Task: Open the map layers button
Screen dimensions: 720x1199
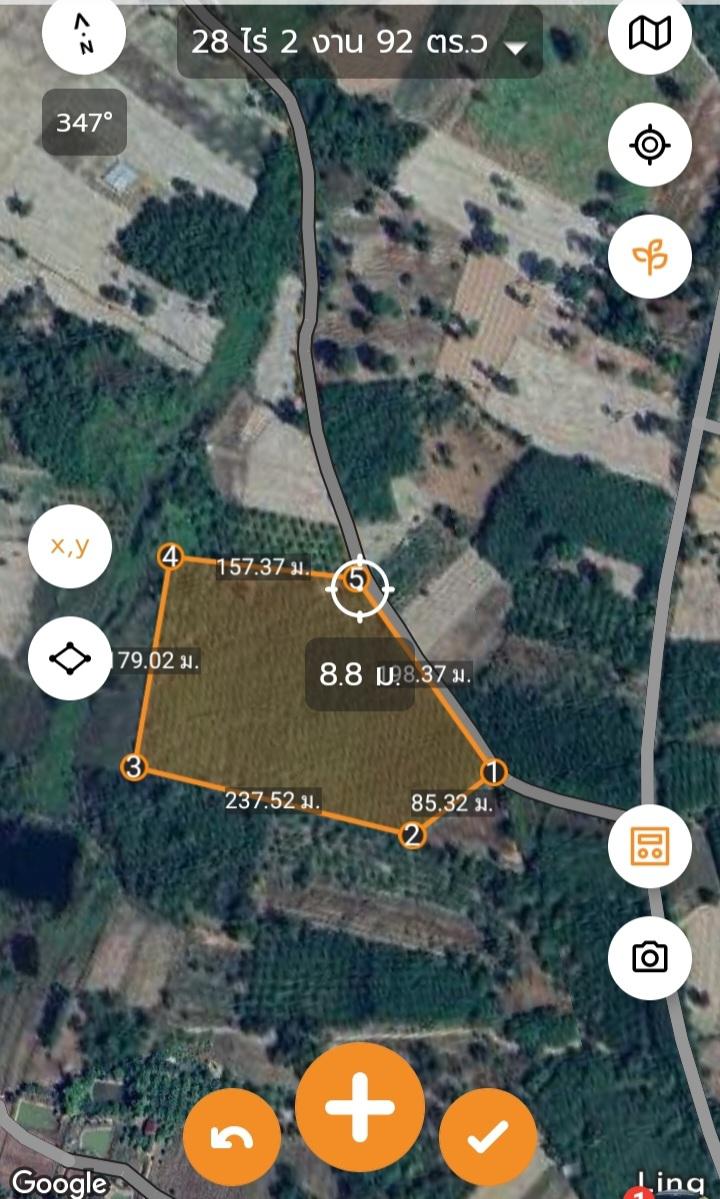Action: point(650,34)
